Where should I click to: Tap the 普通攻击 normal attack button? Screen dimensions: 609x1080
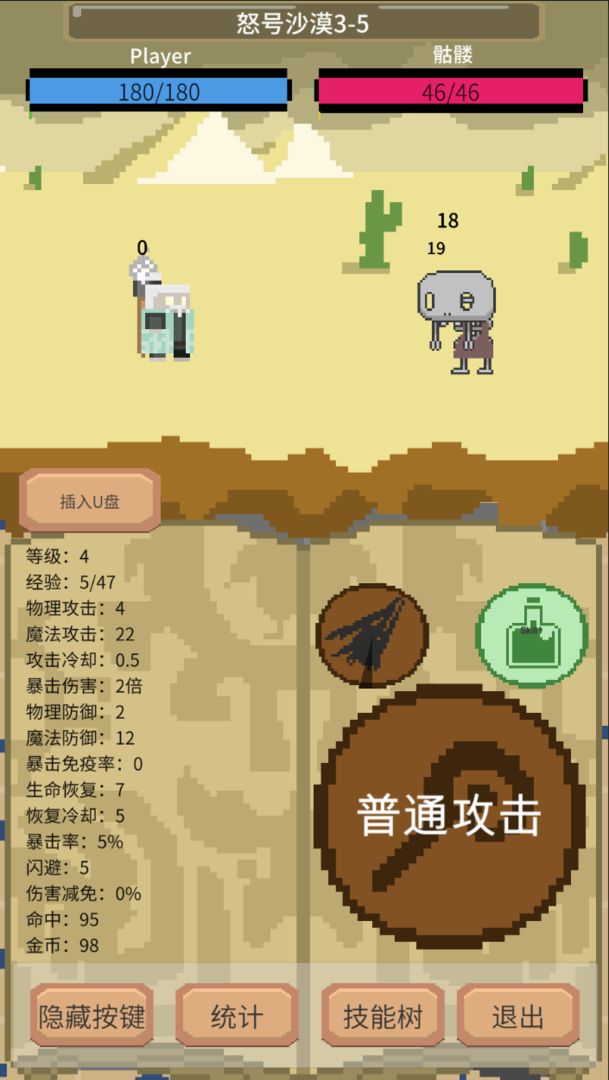coord(449,815)
